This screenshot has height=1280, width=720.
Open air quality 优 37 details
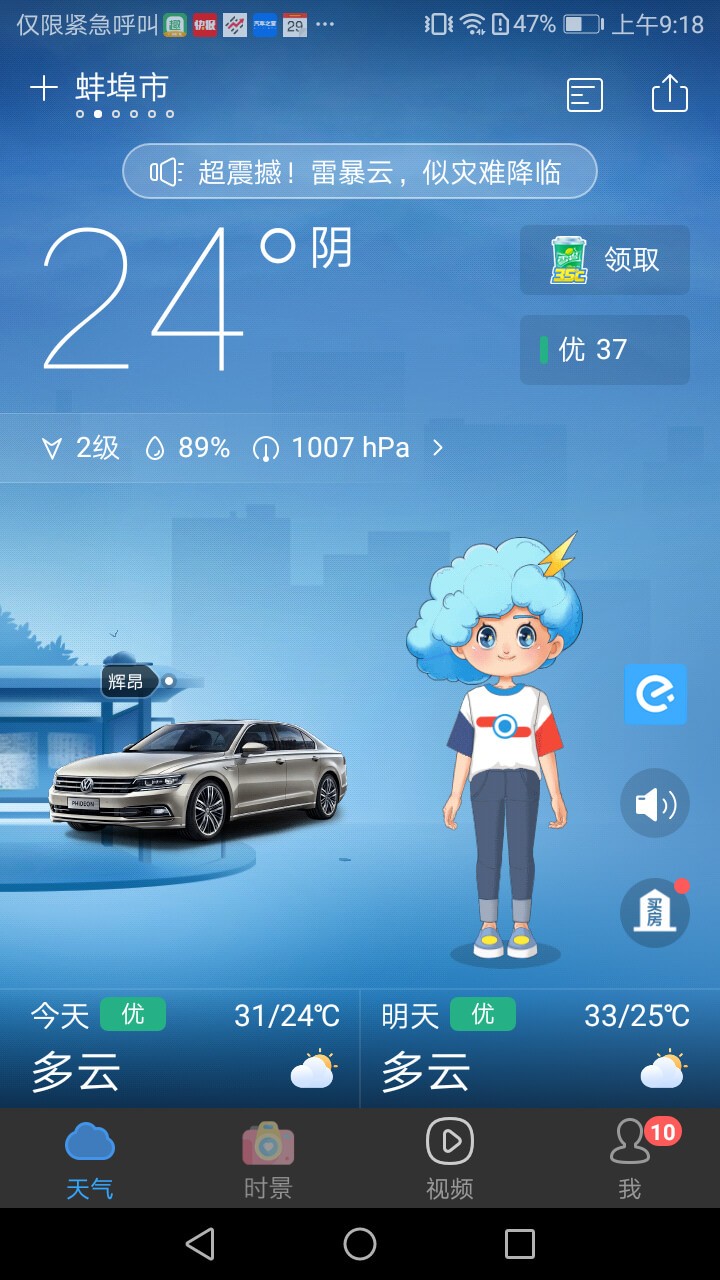coord(605,350)
